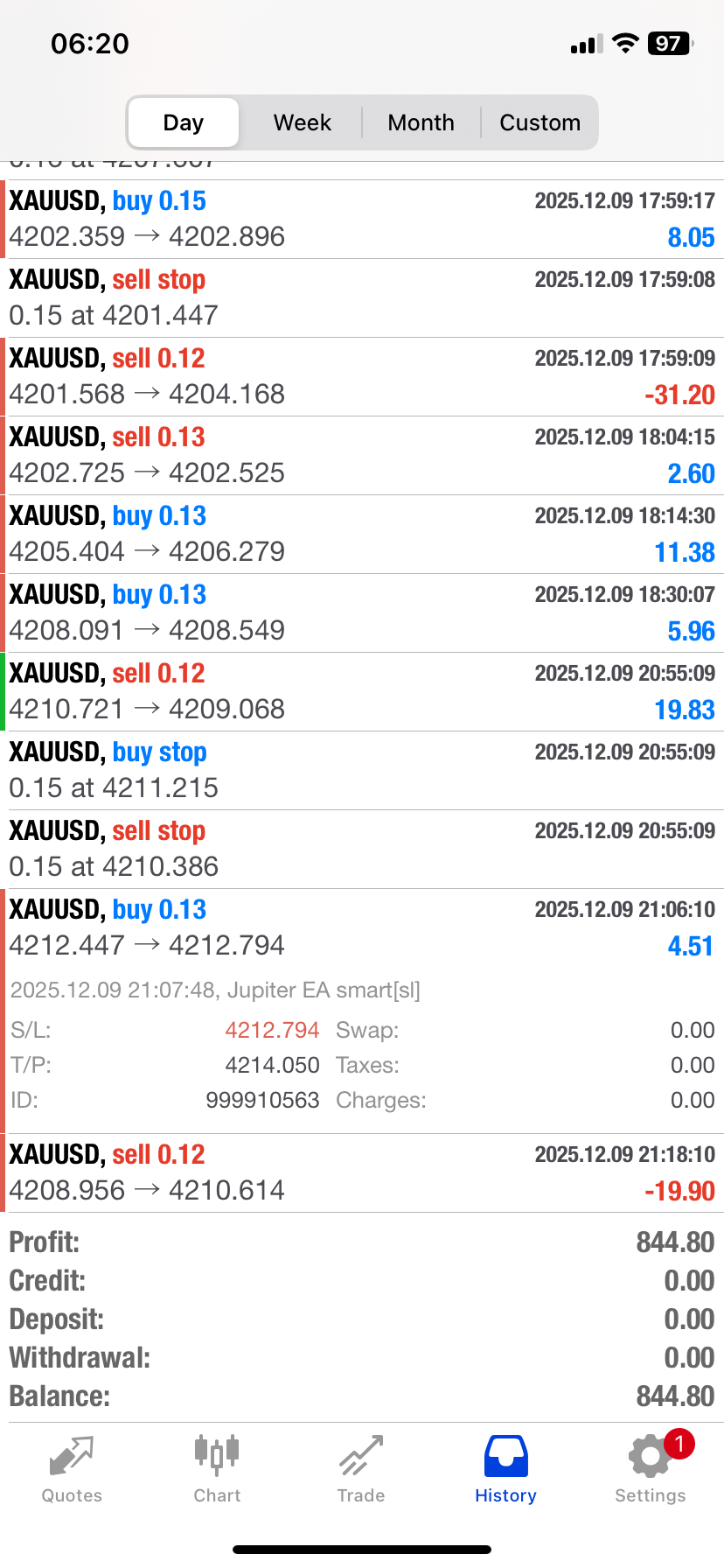
Task: Show history for the Month period
Action: tap(421, 122)
